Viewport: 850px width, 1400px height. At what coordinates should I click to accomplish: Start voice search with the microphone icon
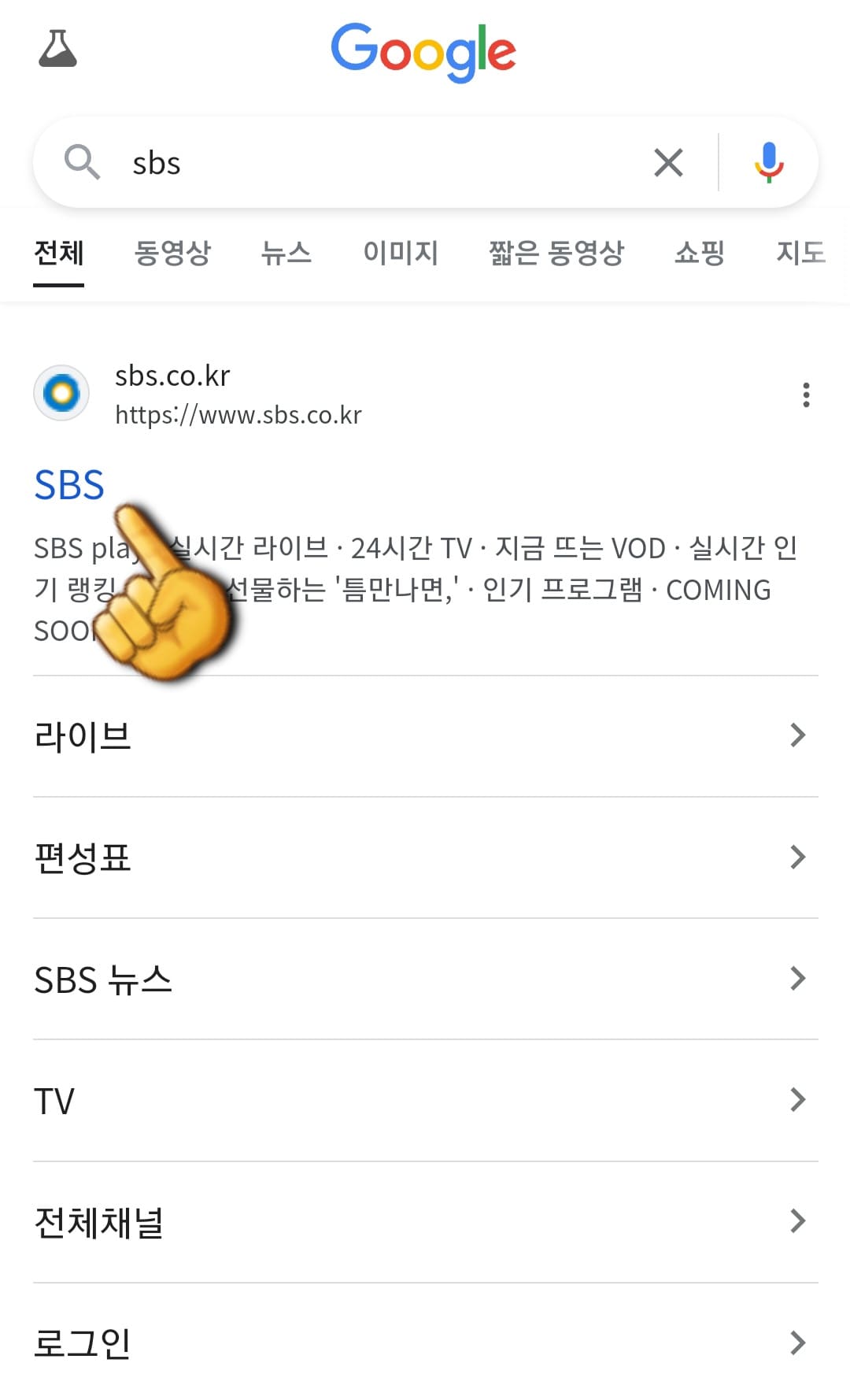point(769,162)
